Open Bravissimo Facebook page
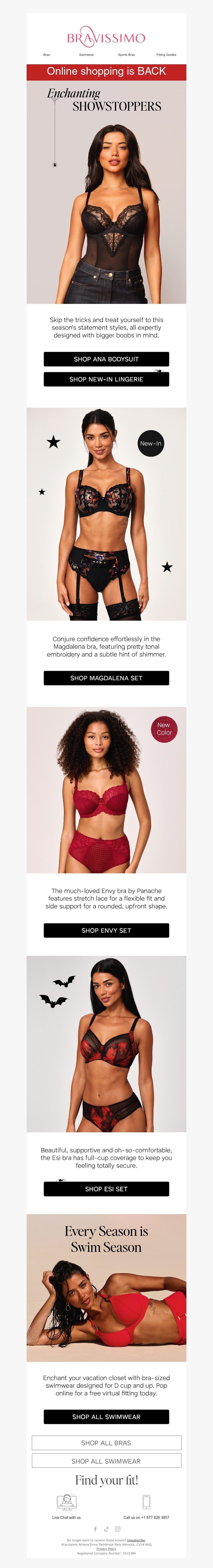The height and width of the screenshot is (1568, 213). coord(95,1529)
